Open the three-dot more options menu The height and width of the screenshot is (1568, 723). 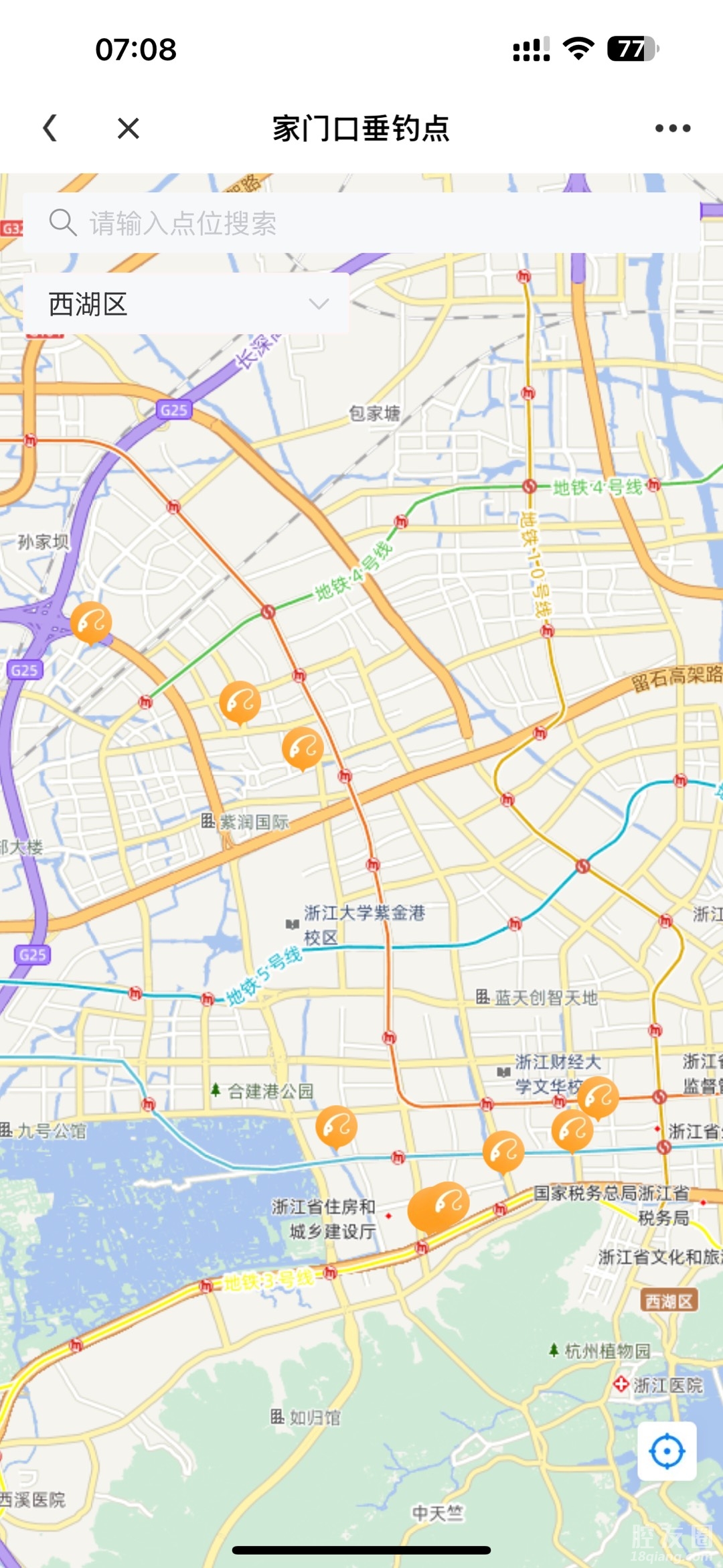point(672,128)
